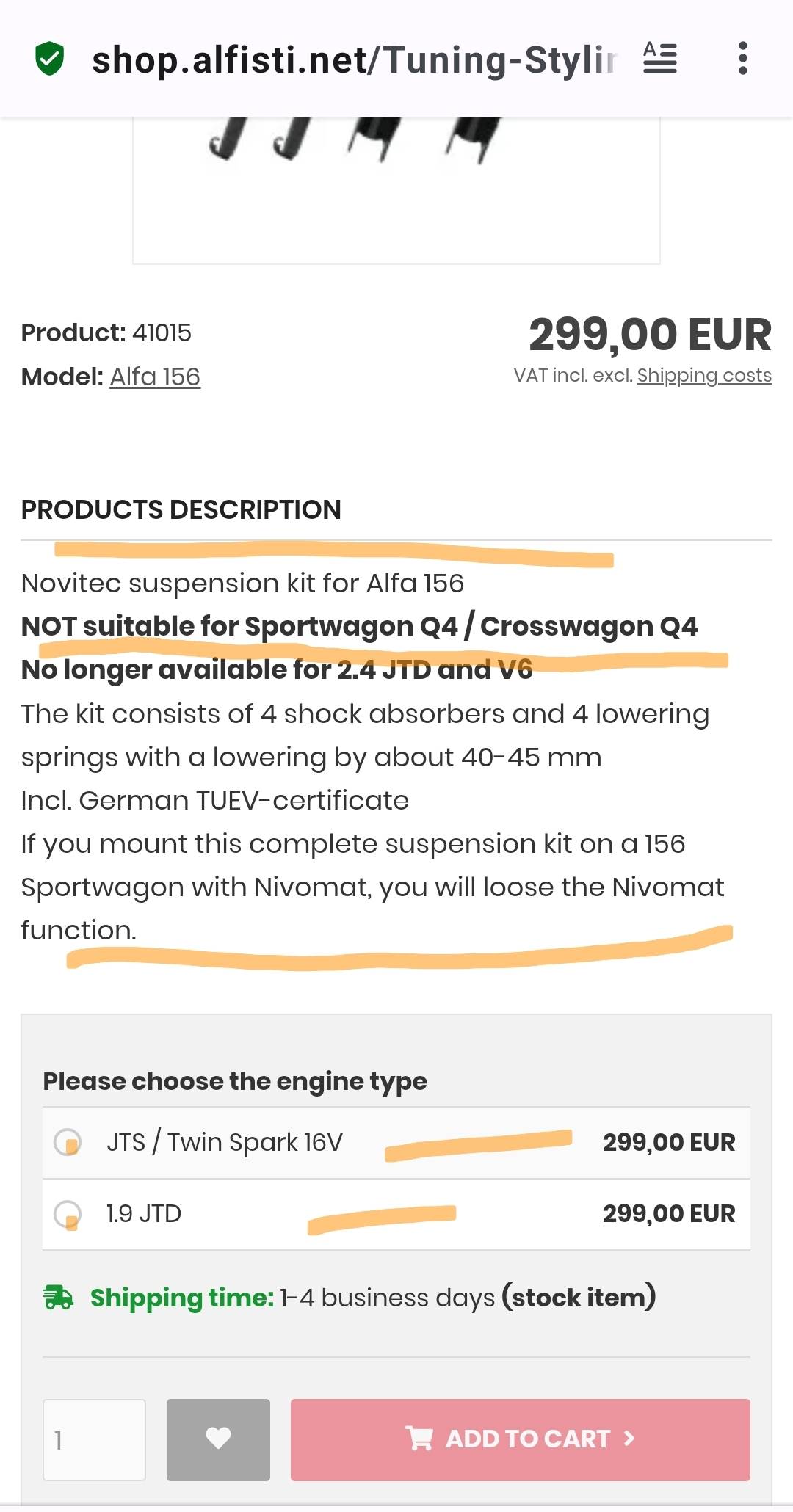Tap the URL address bar

pos(352,59)
